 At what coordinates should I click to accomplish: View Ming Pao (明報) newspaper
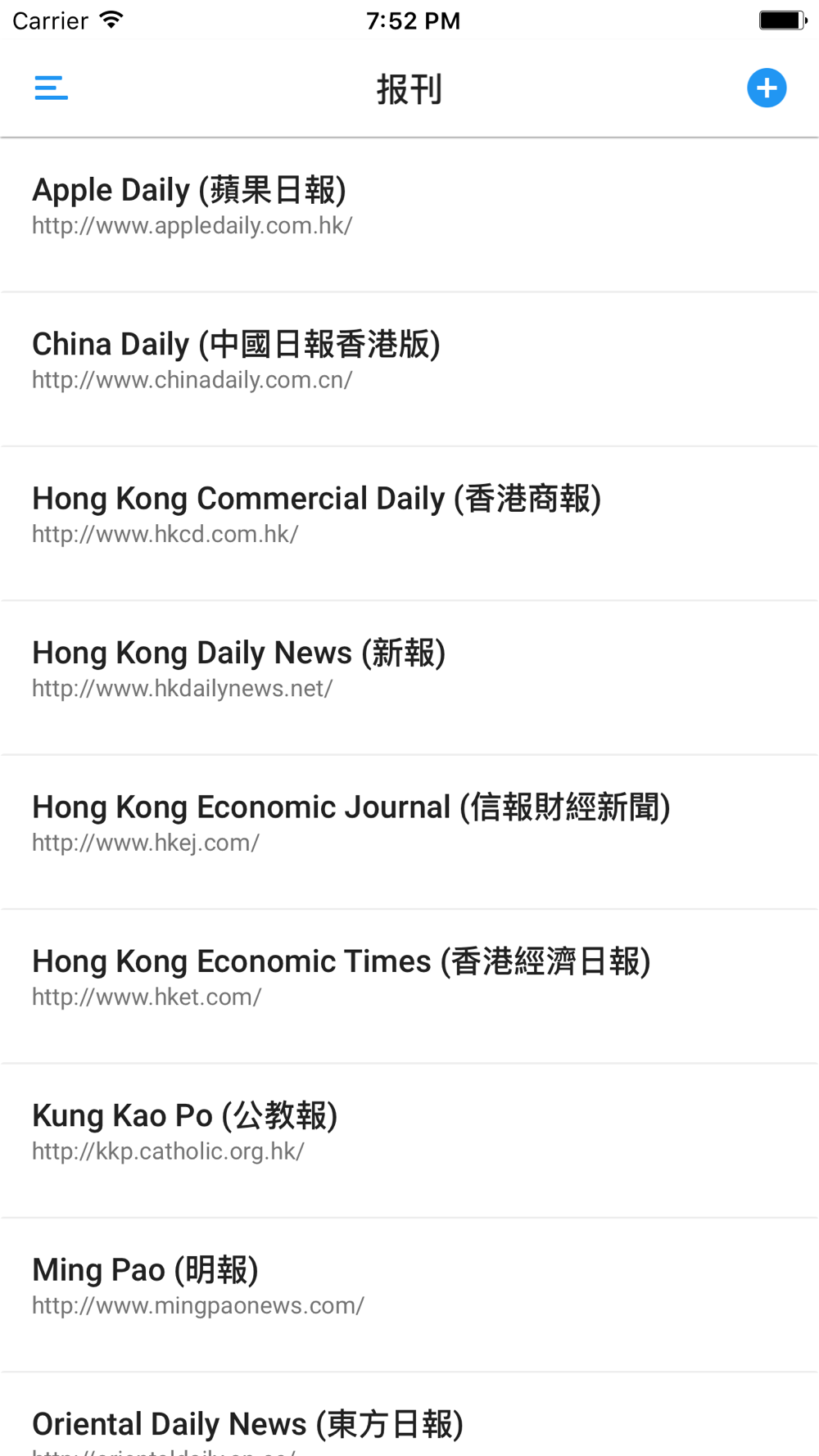point(409,1295)
